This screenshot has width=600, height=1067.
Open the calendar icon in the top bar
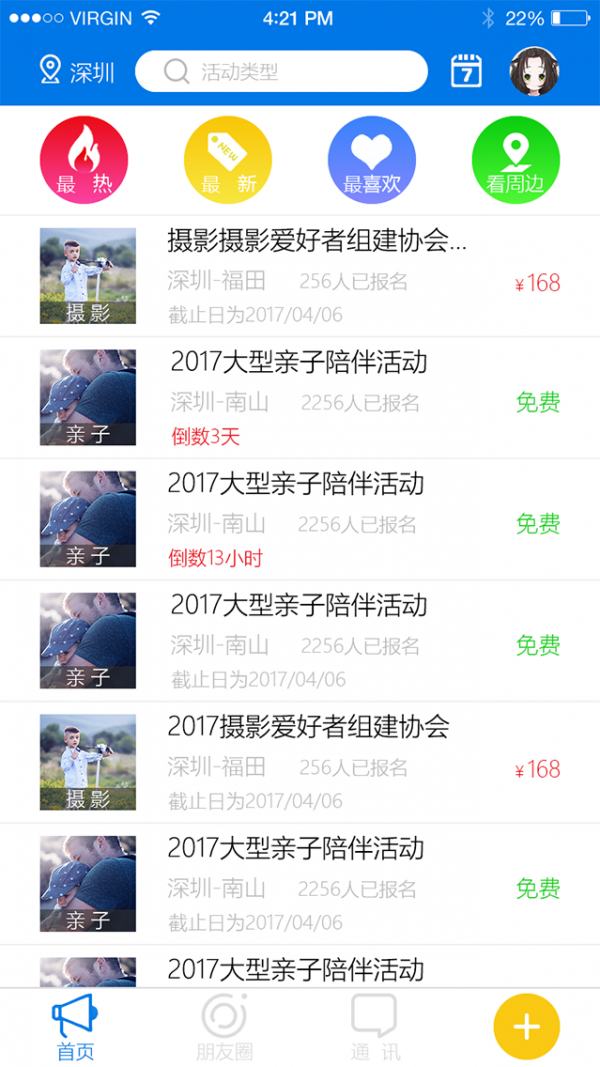point(466,72)
